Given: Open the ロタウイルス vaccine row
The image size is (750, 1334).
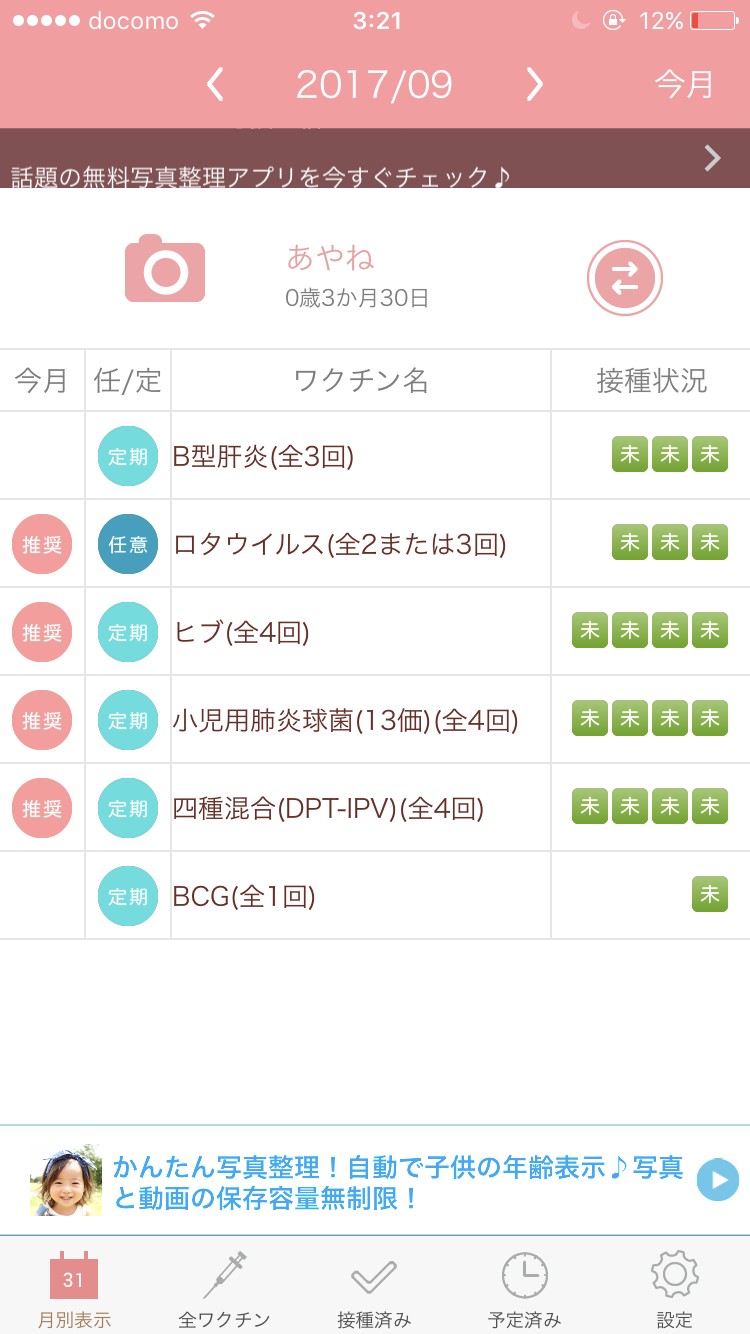Looking at the screenshot, I should (360, 544).
